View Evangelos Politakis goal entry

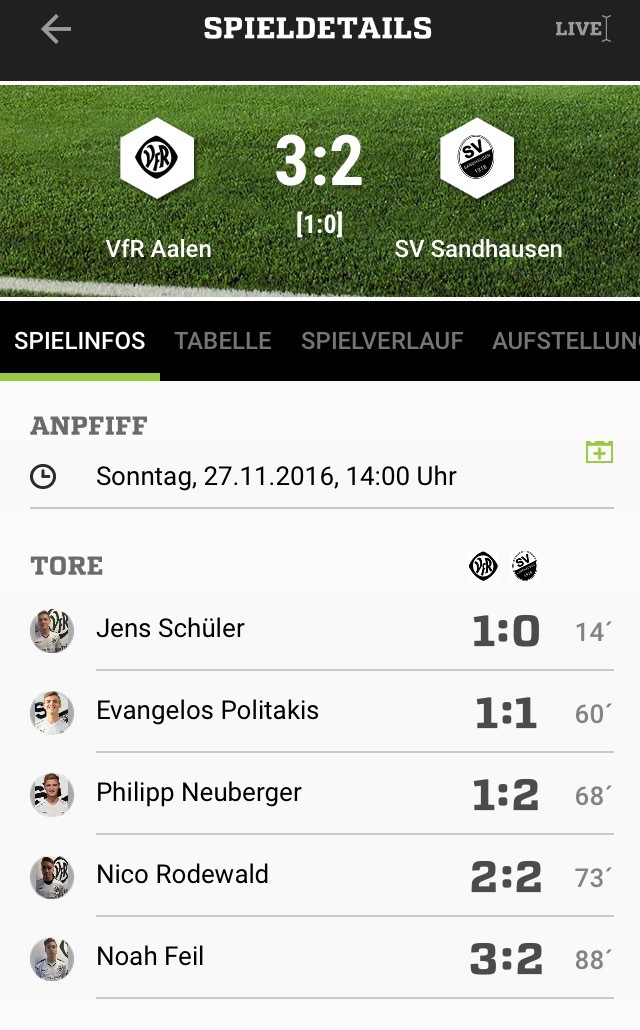(x=320, y=712)
